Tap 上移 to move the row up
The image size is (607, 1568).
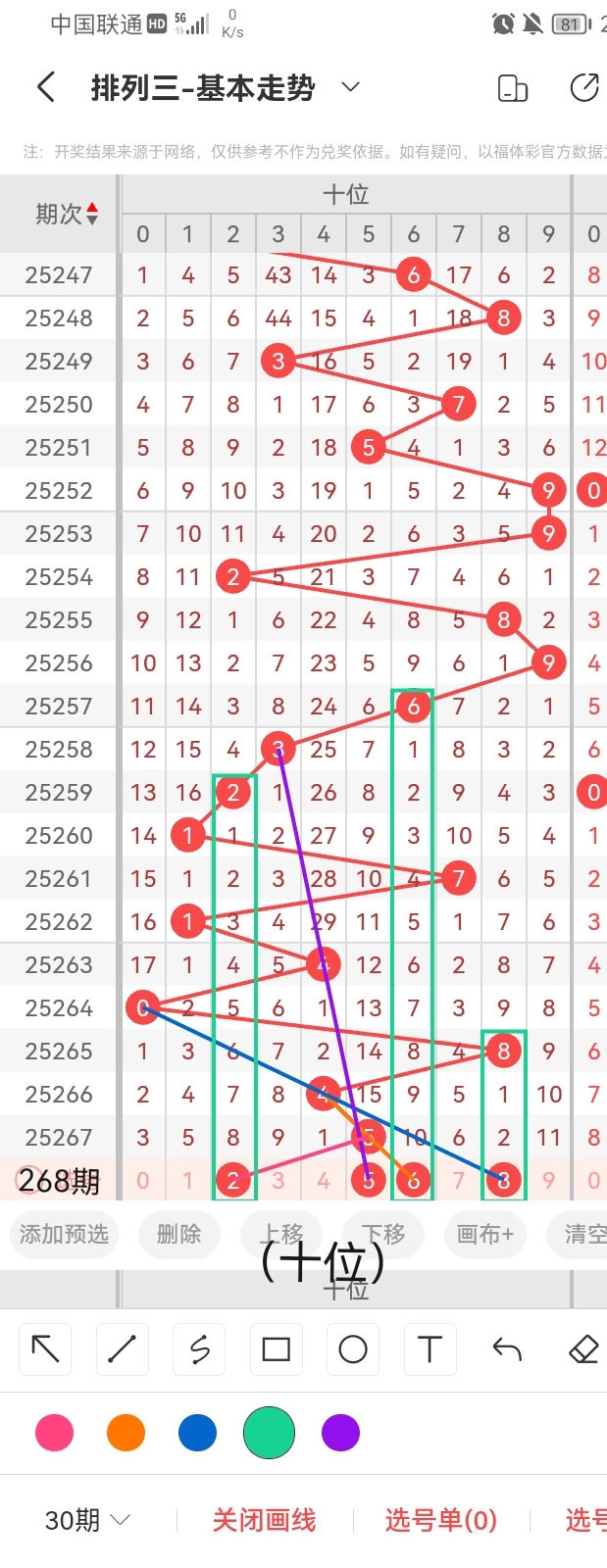283,1234
